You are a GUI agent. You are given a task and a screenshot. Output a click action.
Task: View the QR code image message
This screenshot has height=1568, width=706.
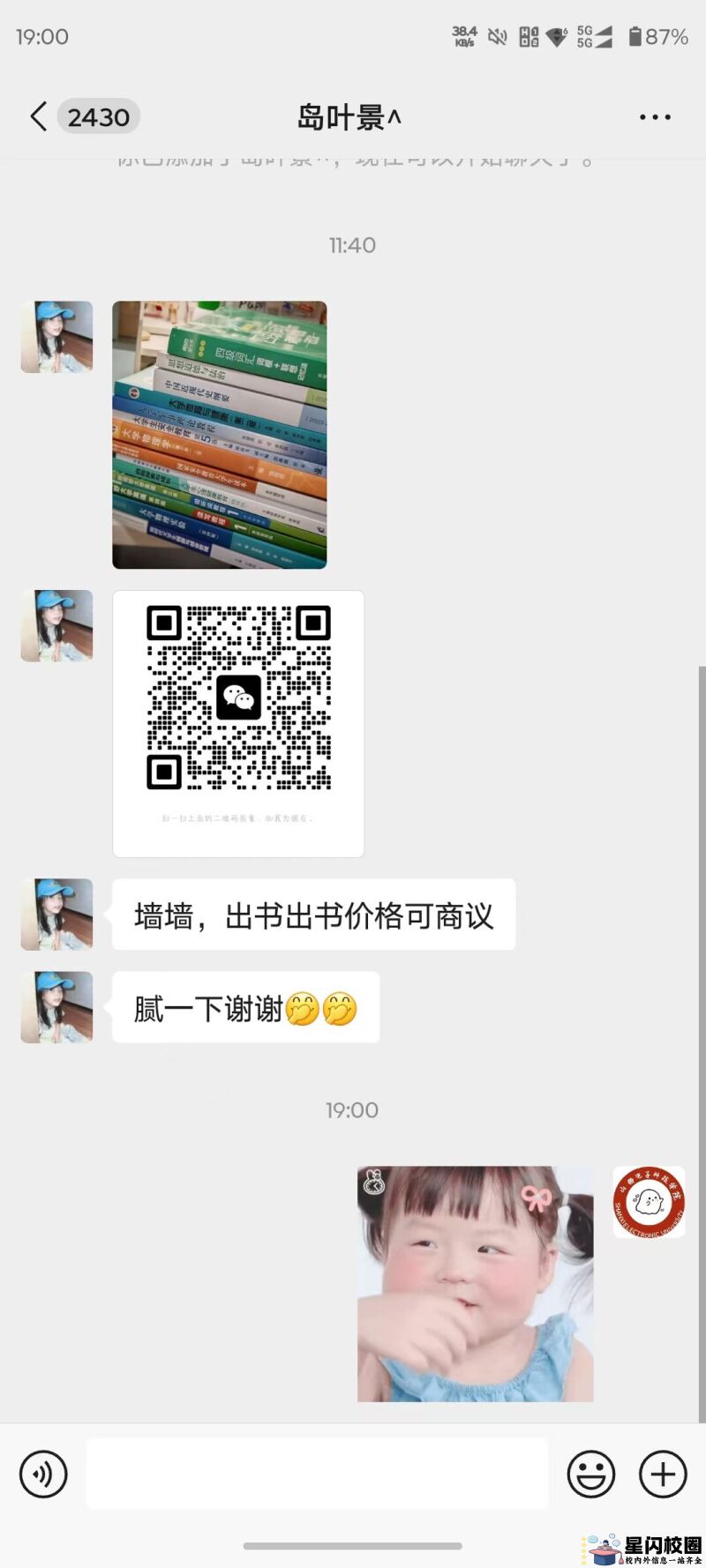[x=238, y=723]
